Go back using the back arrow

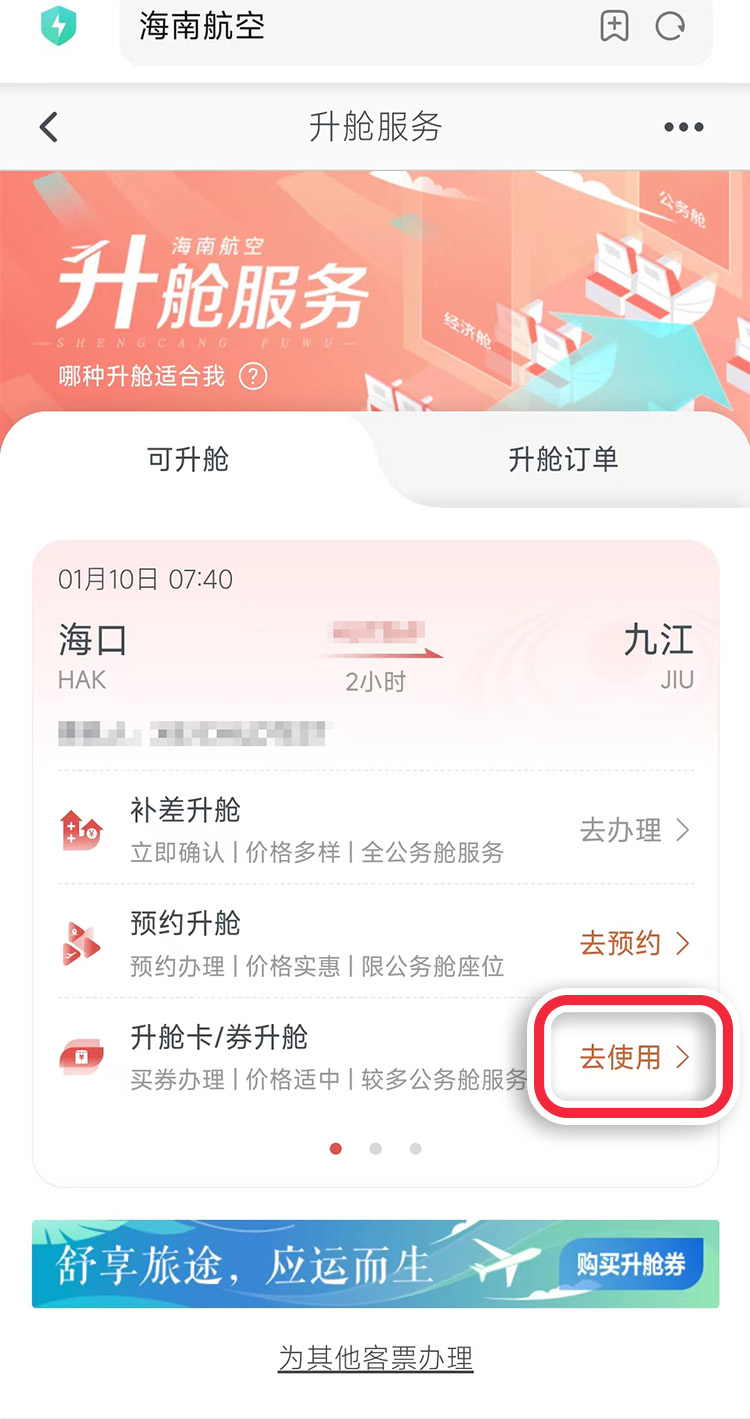point(48,127)
